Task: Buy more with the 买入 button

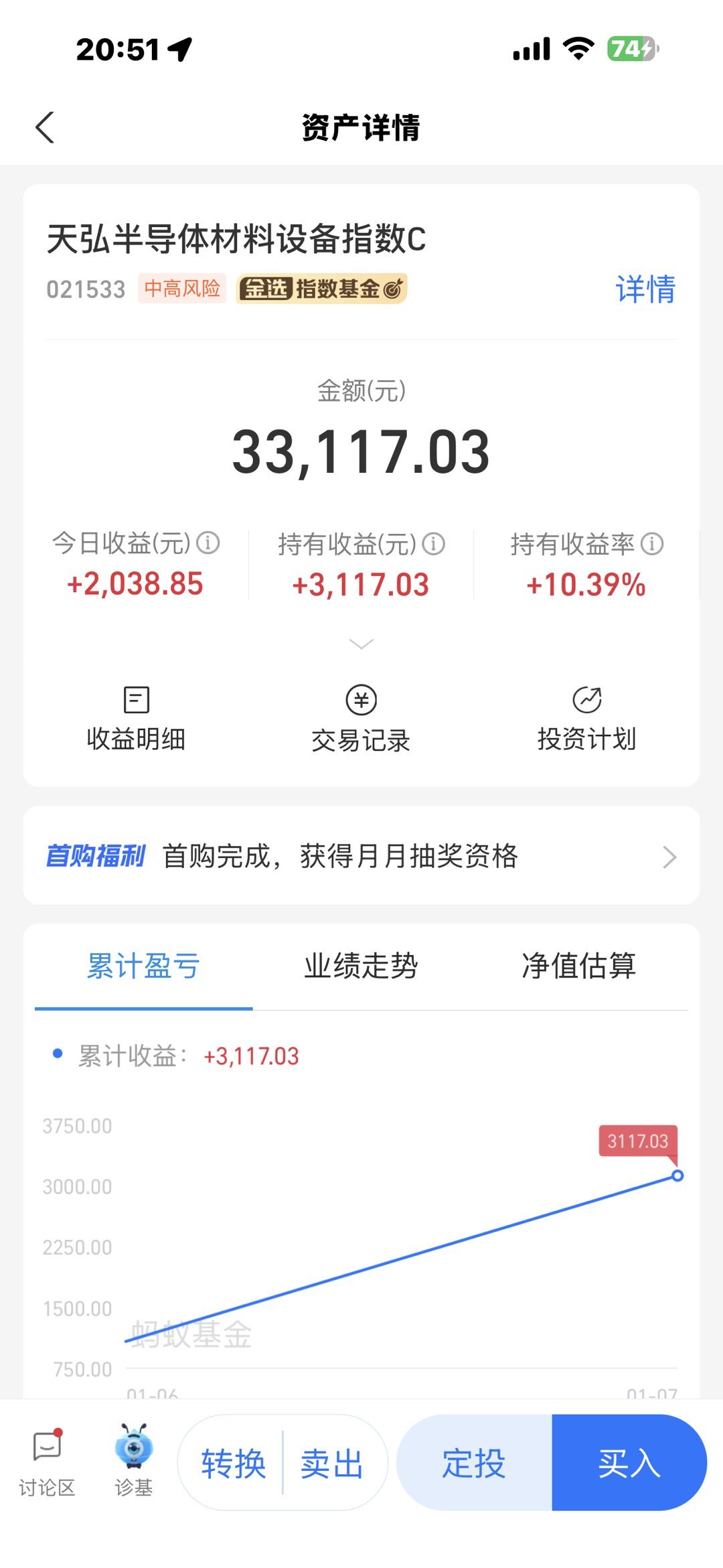Action: pyautogui.click(x=629, y=1464)
